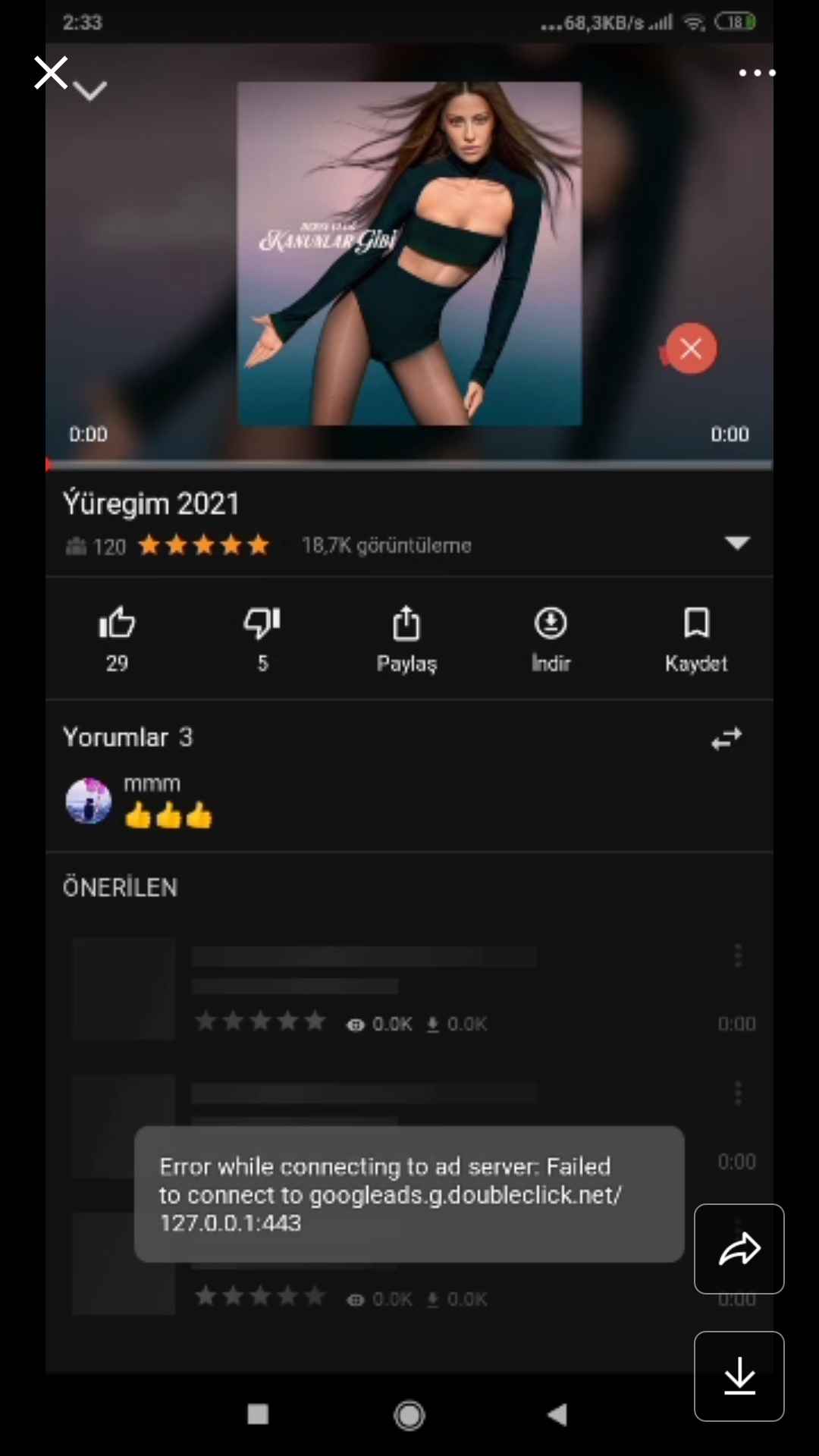The width and height of the screenshot is (819, 1456).
Task: Open the comment by mmm
Action: click(409, 801)
